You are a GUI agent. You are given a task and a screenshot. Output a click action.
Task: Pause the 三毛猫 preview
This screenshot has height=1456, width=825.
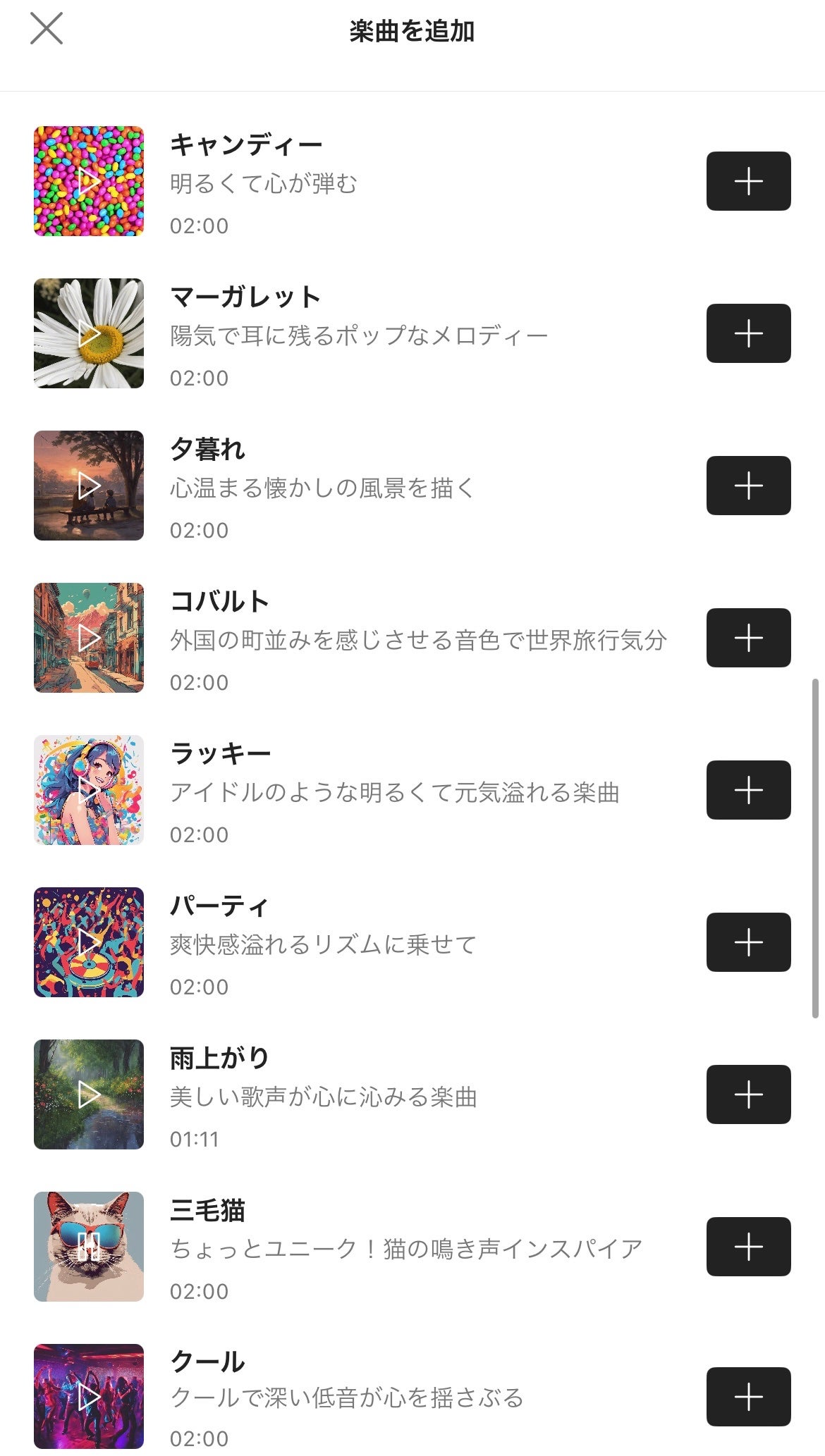tap(89, 1247)
